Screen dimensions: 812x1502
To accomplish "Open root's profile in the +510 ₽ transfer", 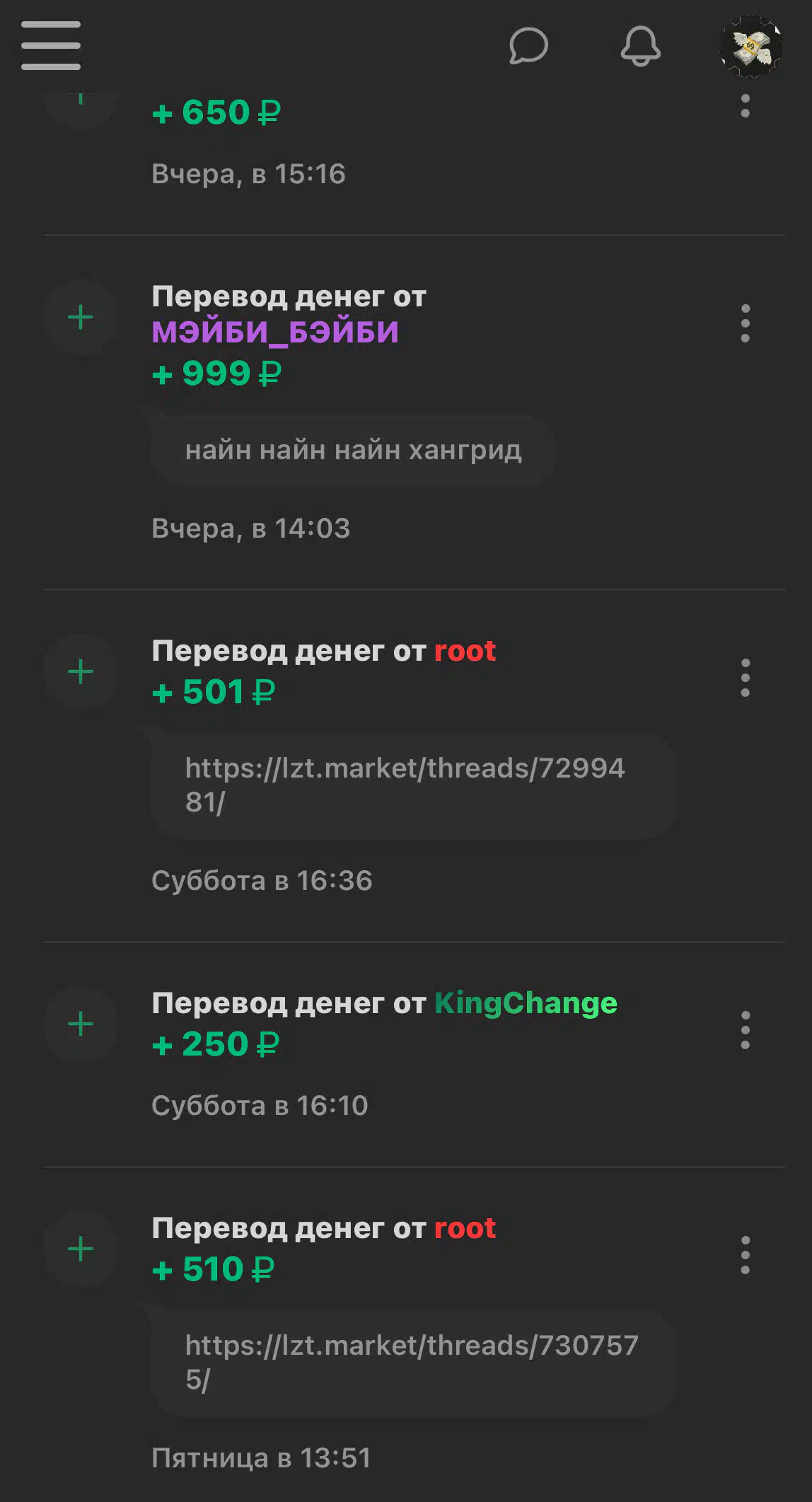I will pos(465,1228).
